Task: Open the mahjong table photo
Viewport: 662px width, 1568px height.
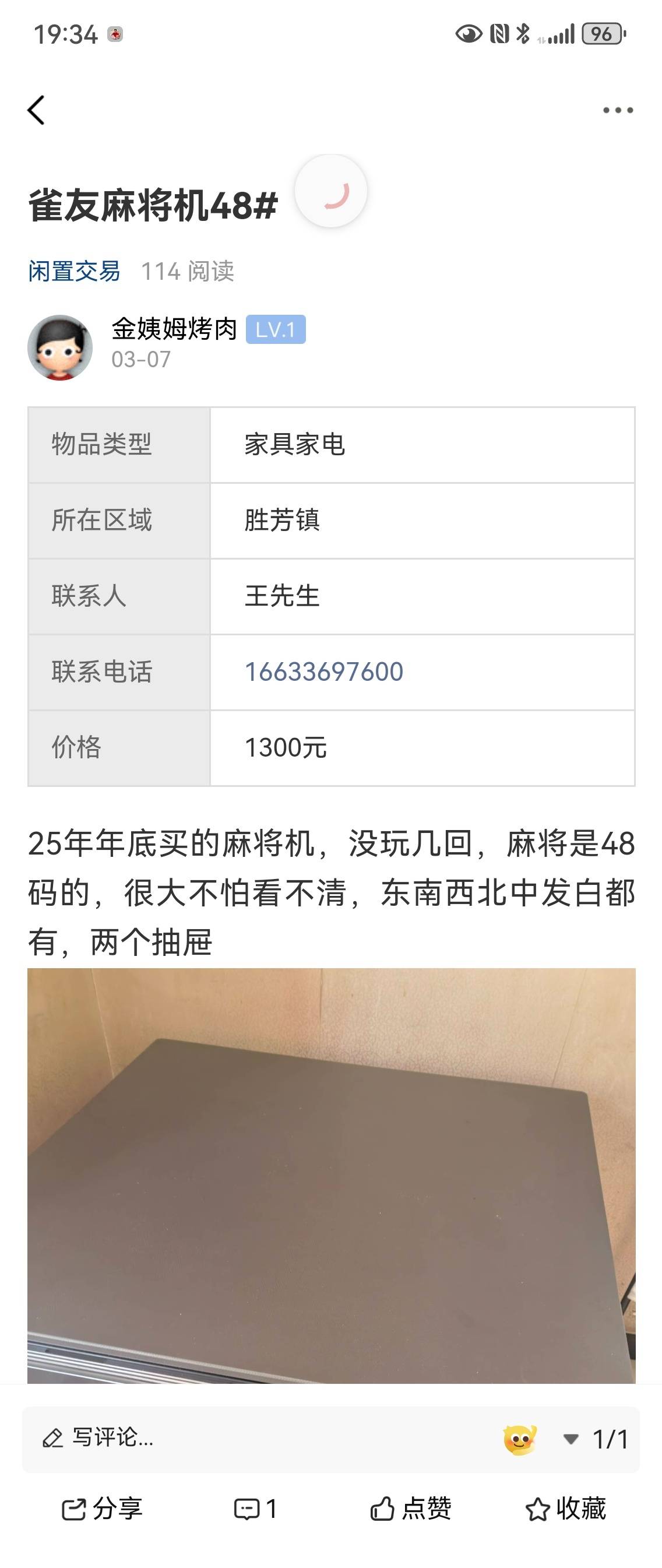Action: point(331,1175)
